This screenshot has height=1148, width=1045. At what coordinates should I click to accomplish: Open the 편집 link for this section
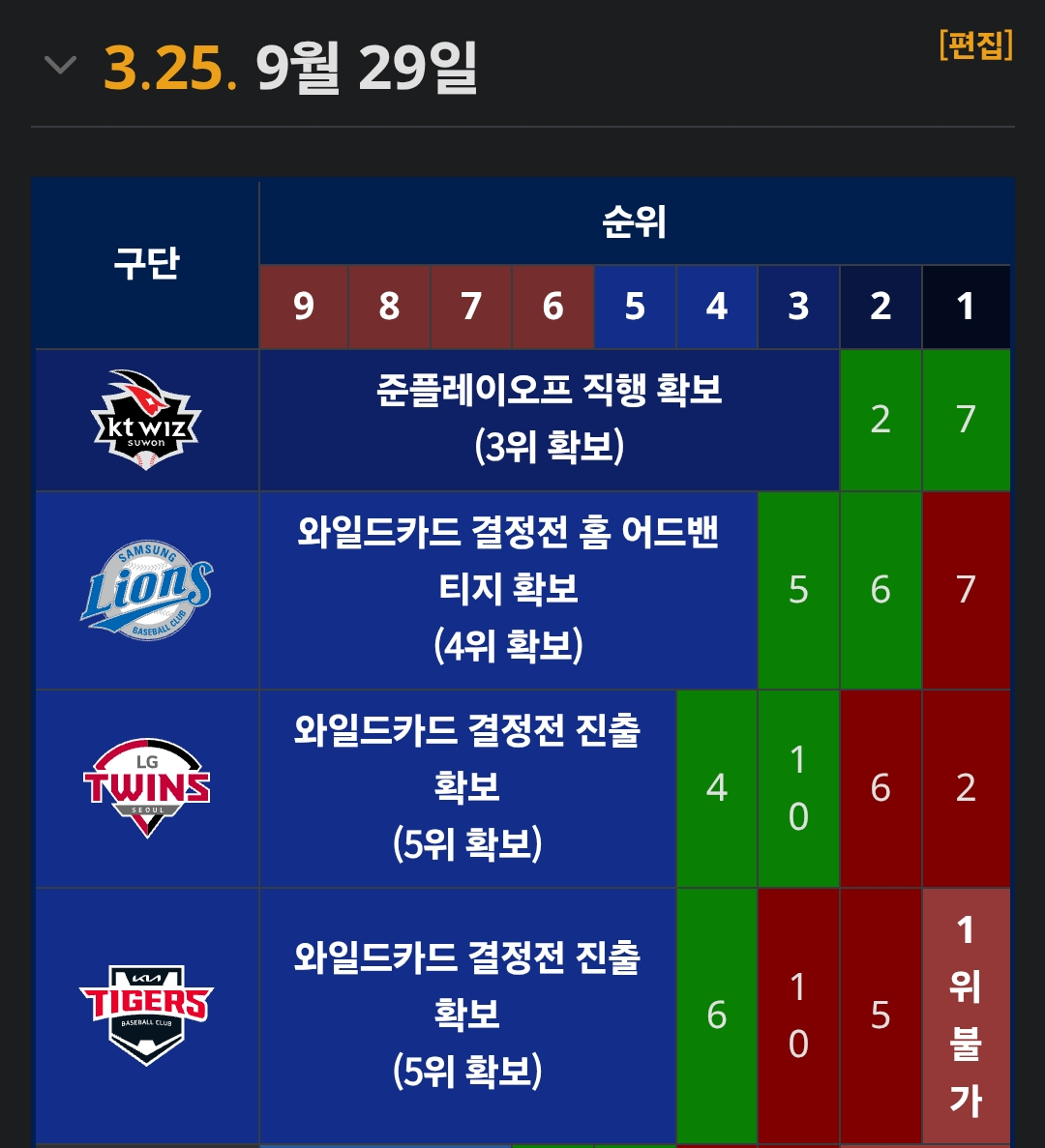975,45
